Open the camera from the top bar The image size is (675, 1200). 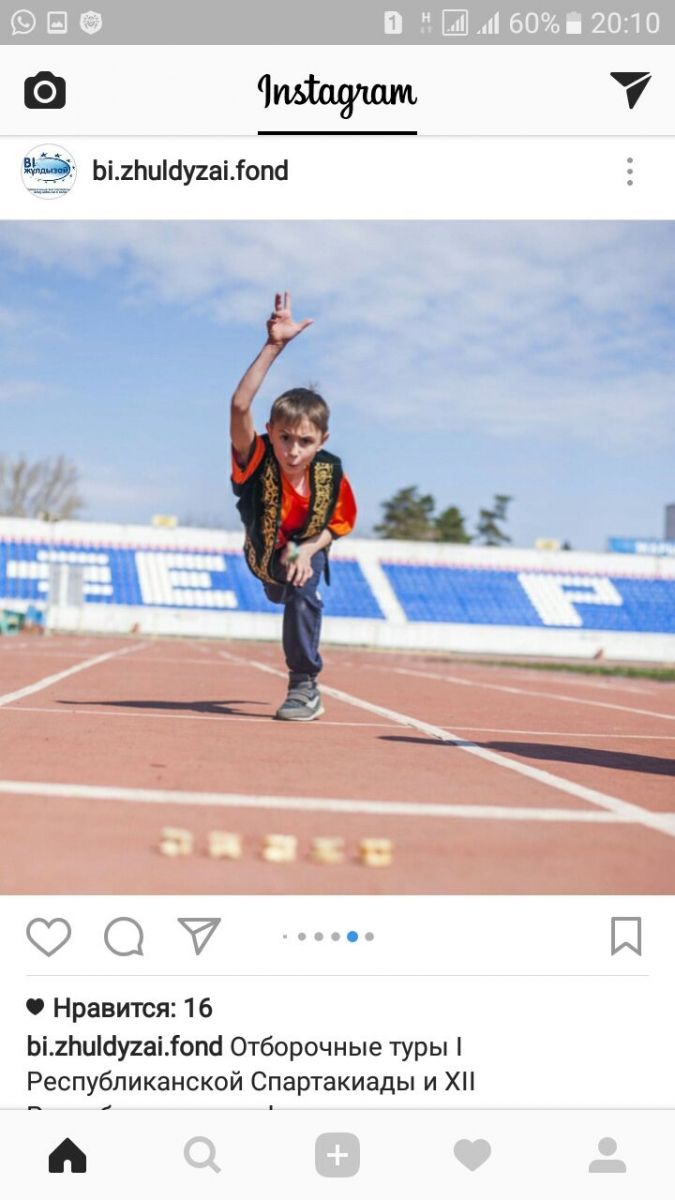tap(45, 91)
